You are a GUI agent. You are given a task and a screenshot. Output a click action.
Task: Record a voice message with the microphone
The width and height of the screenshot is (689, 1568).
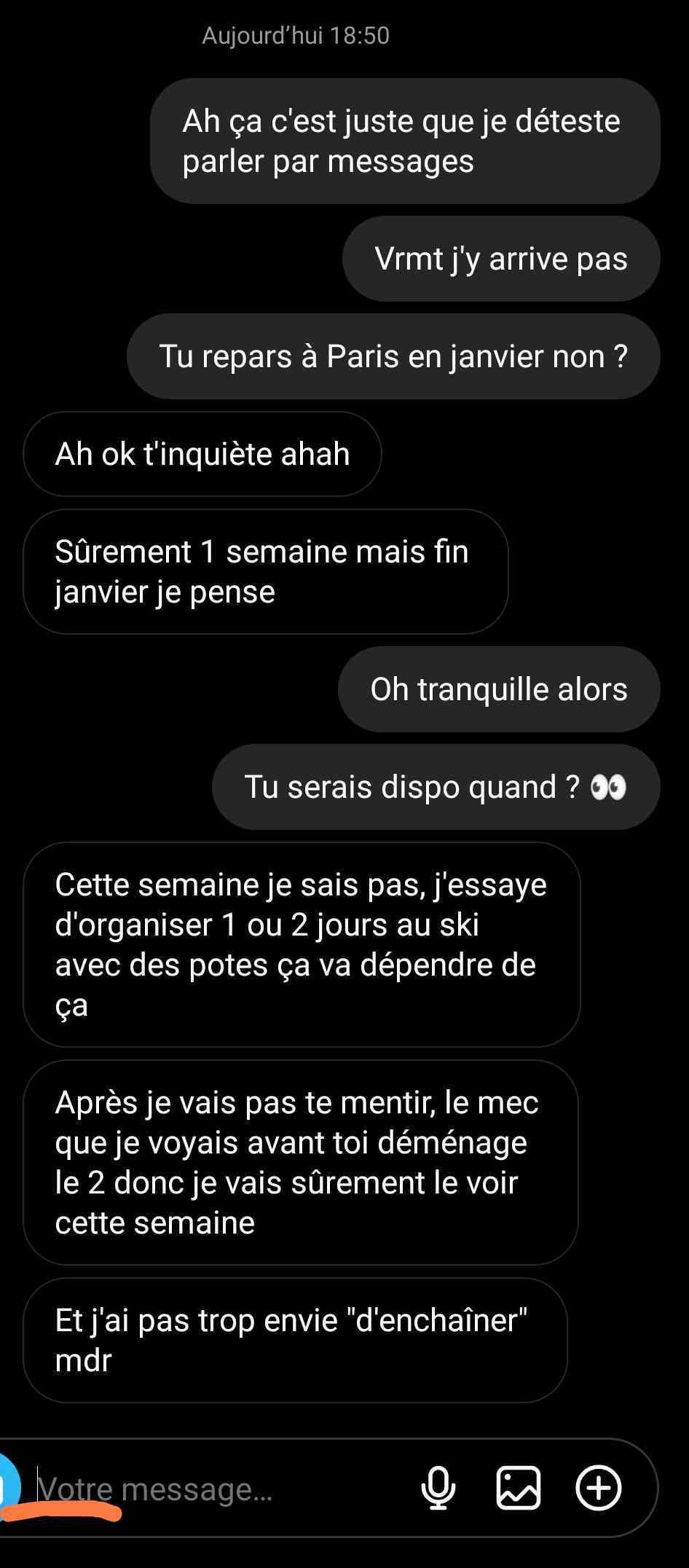[x=438, y=1488]
